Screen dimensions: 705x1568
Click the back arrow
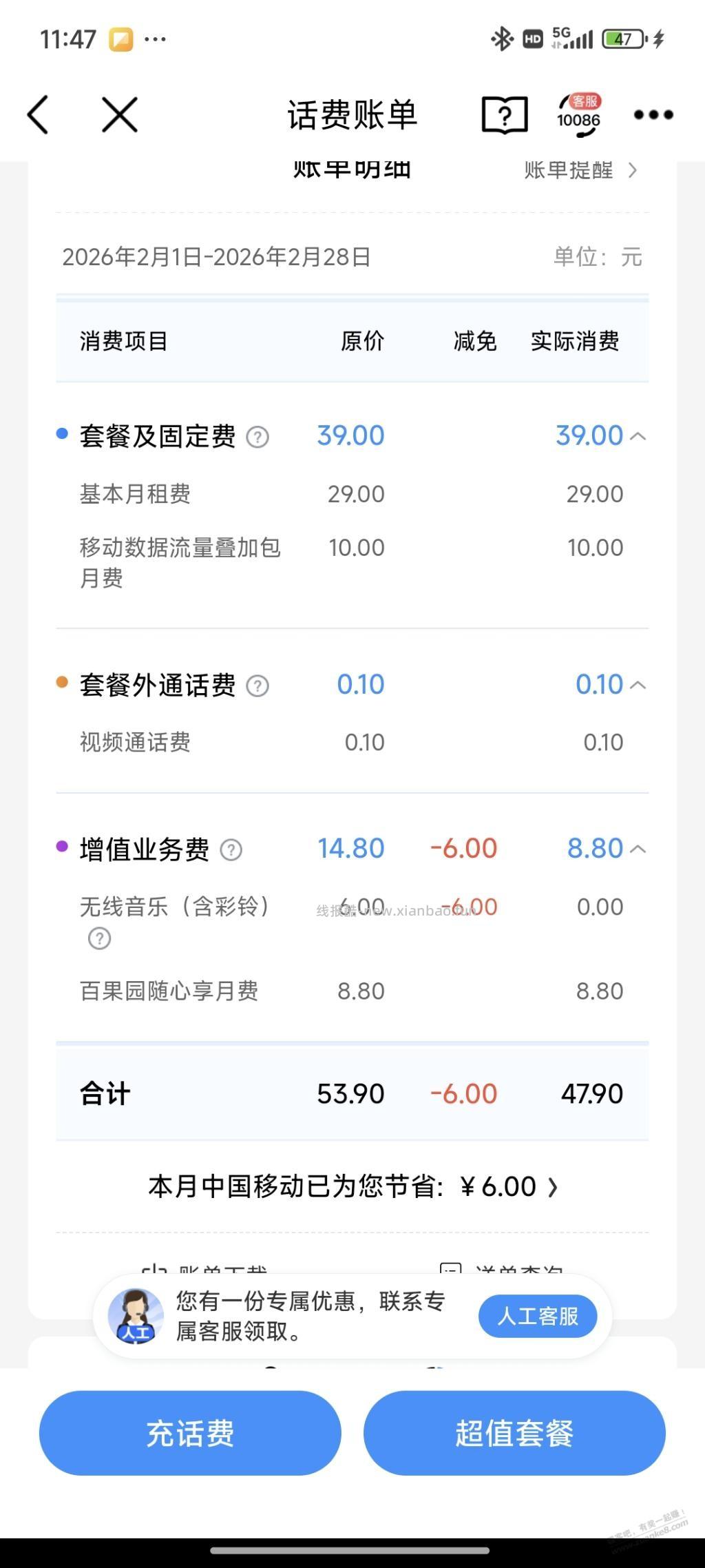point(38,115)
